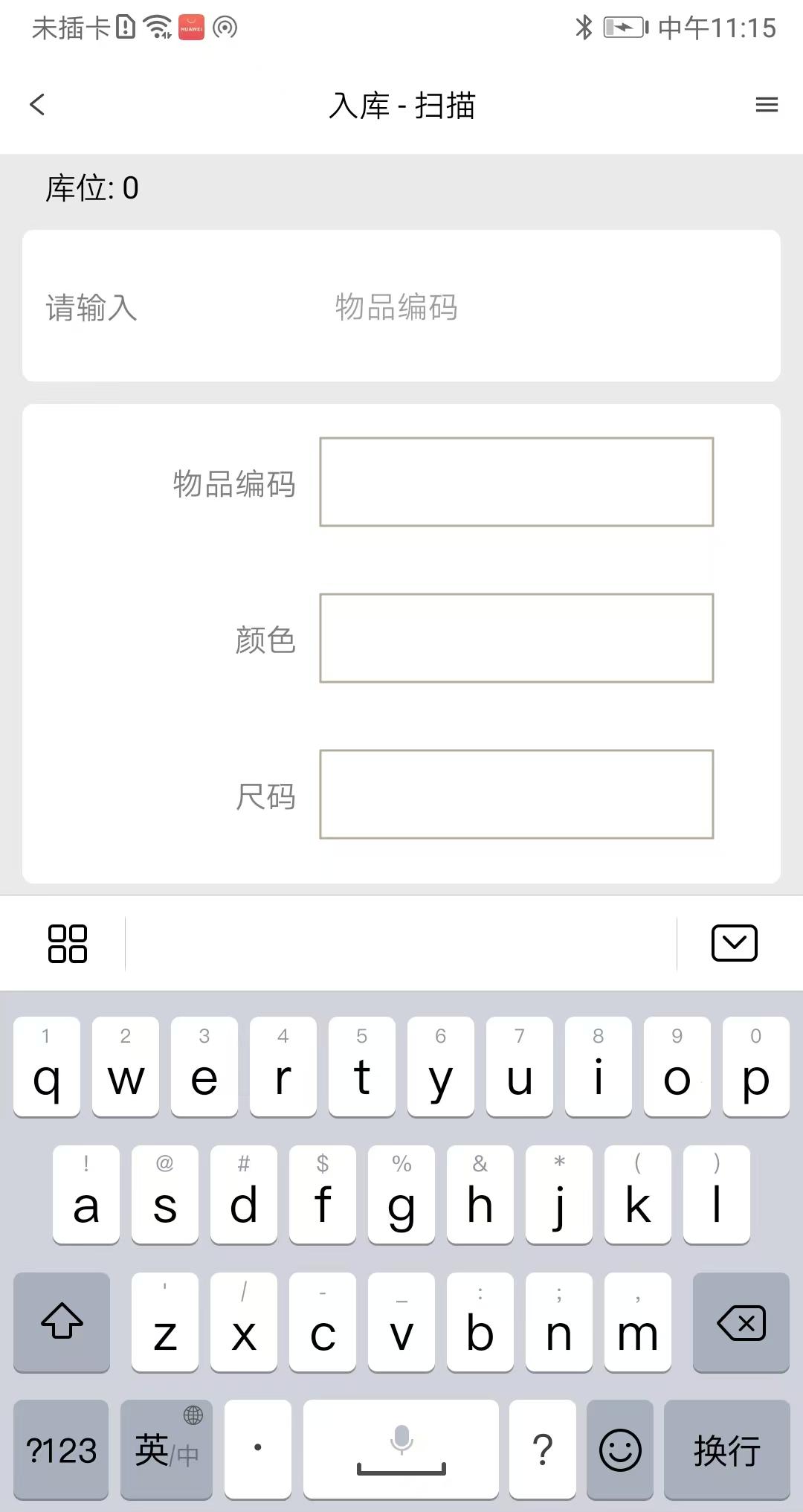Open the hamburger menu
803x1512 pixels.
(767, 105)
